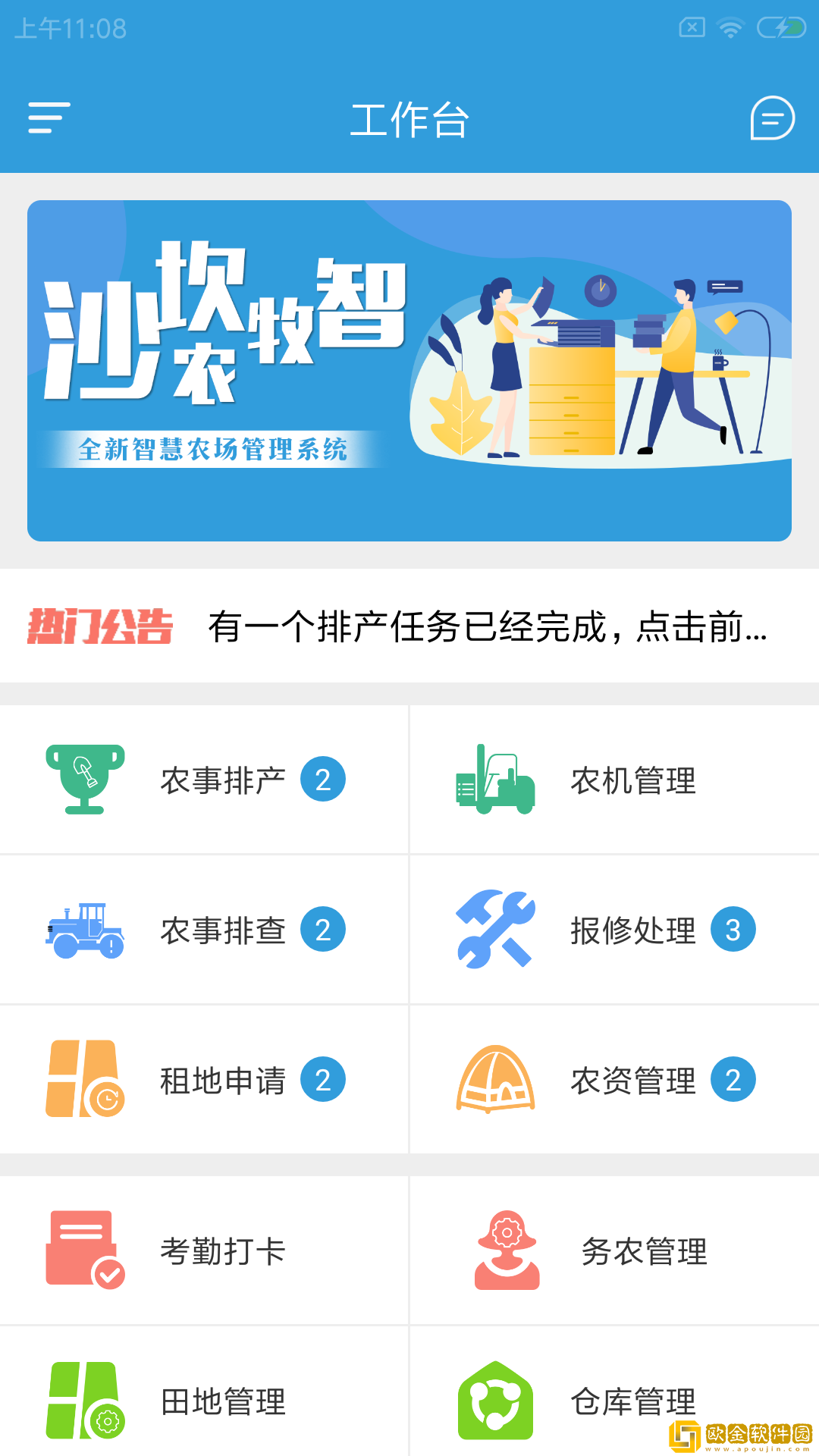819x1456 pixels.
Task: Open 农资管理
Action: coord(614,1080)
